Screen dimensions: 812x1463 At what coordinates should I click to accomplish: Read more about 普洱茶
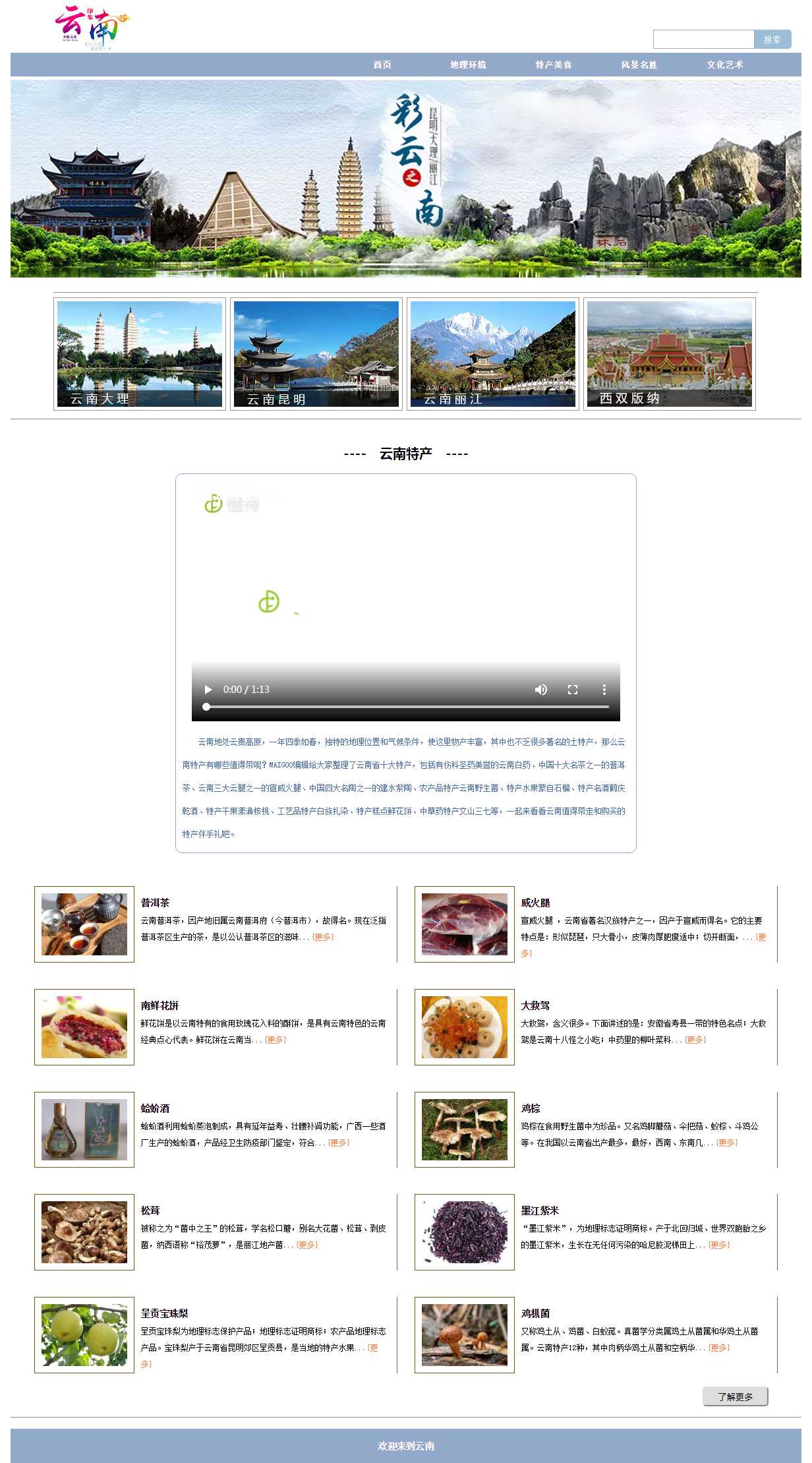[323, 937]
